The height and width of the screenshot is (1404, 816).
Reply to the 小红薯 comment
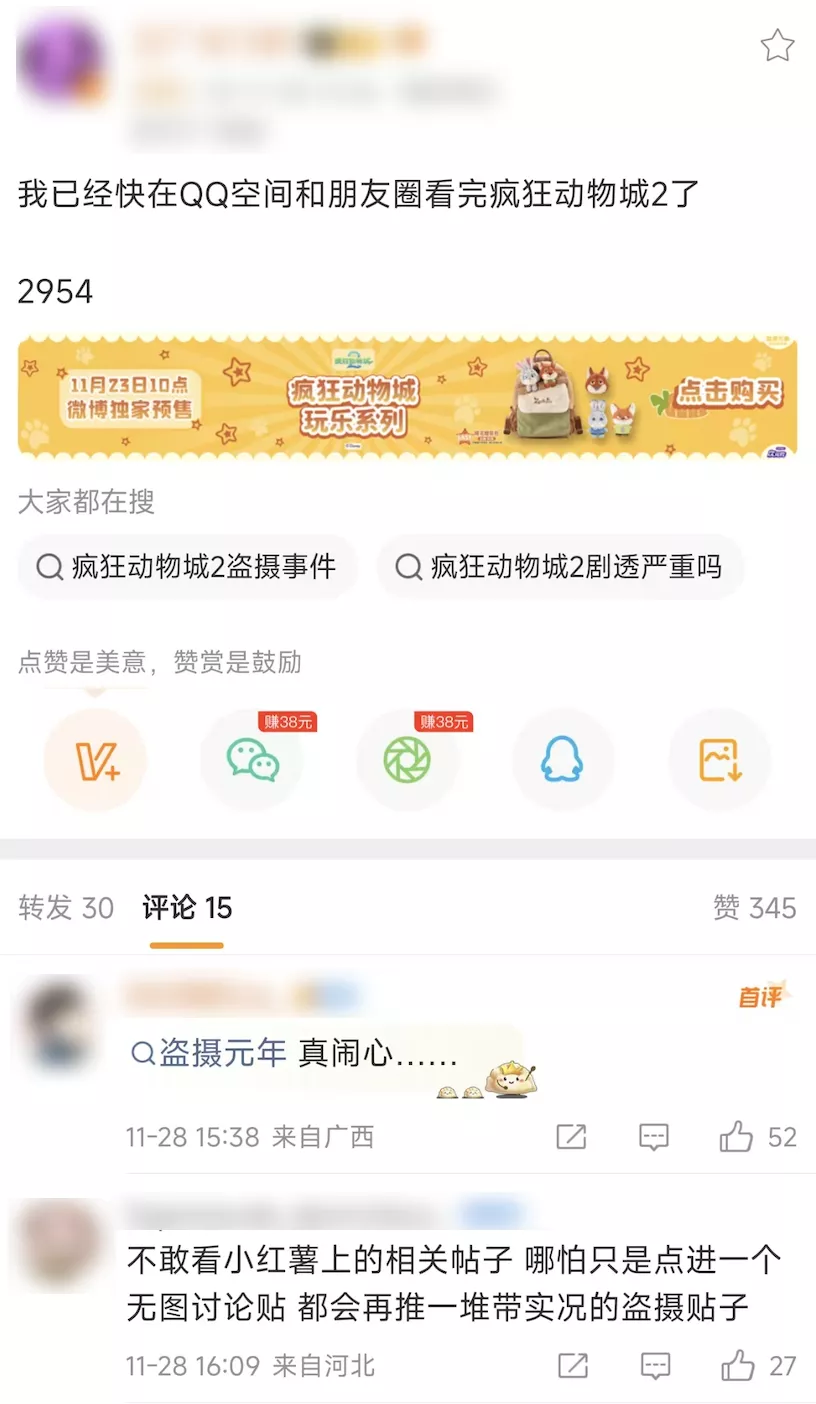654,1366
